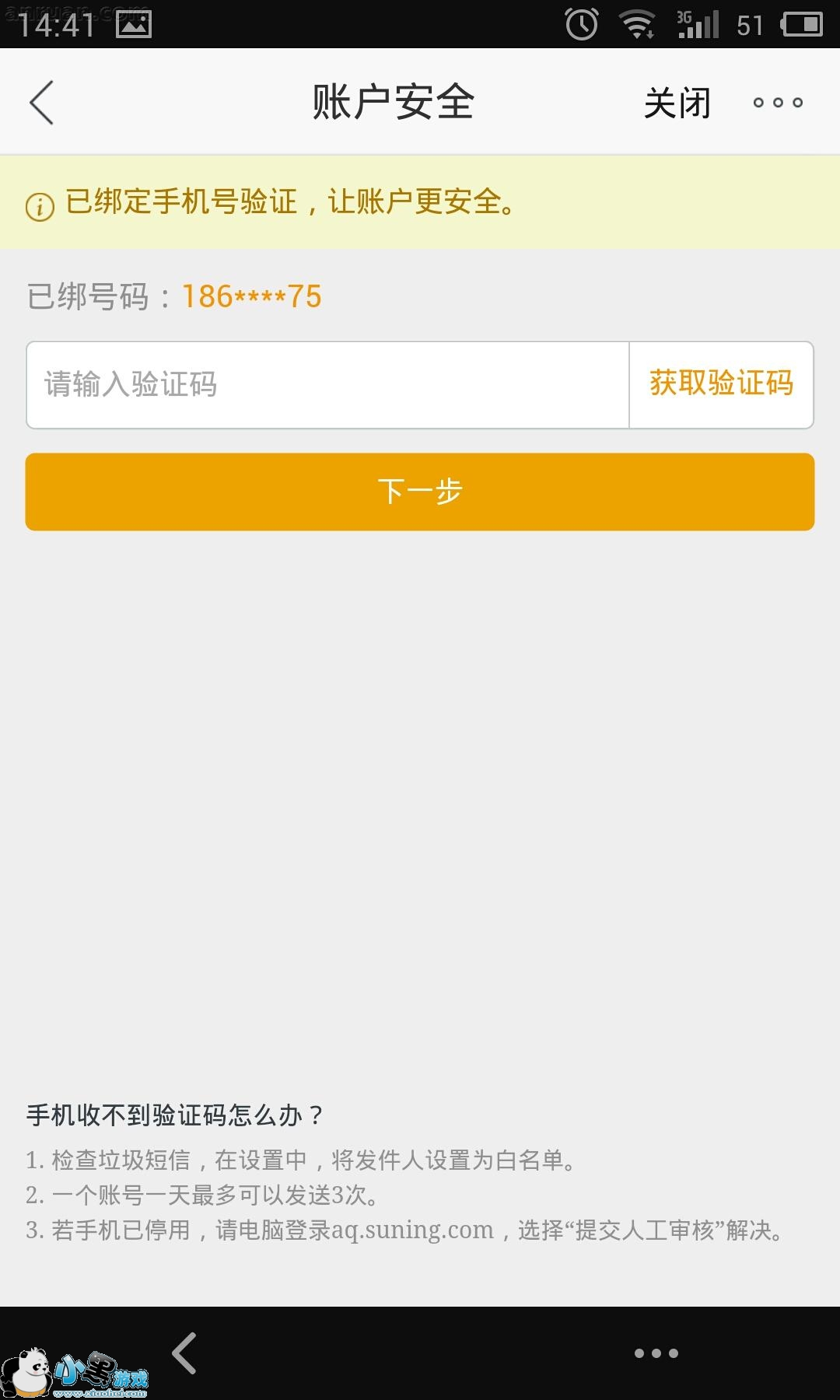Open the bottom bar more options dots
The height and width of the screenshot is (1400, 840).
[656, 1353]
